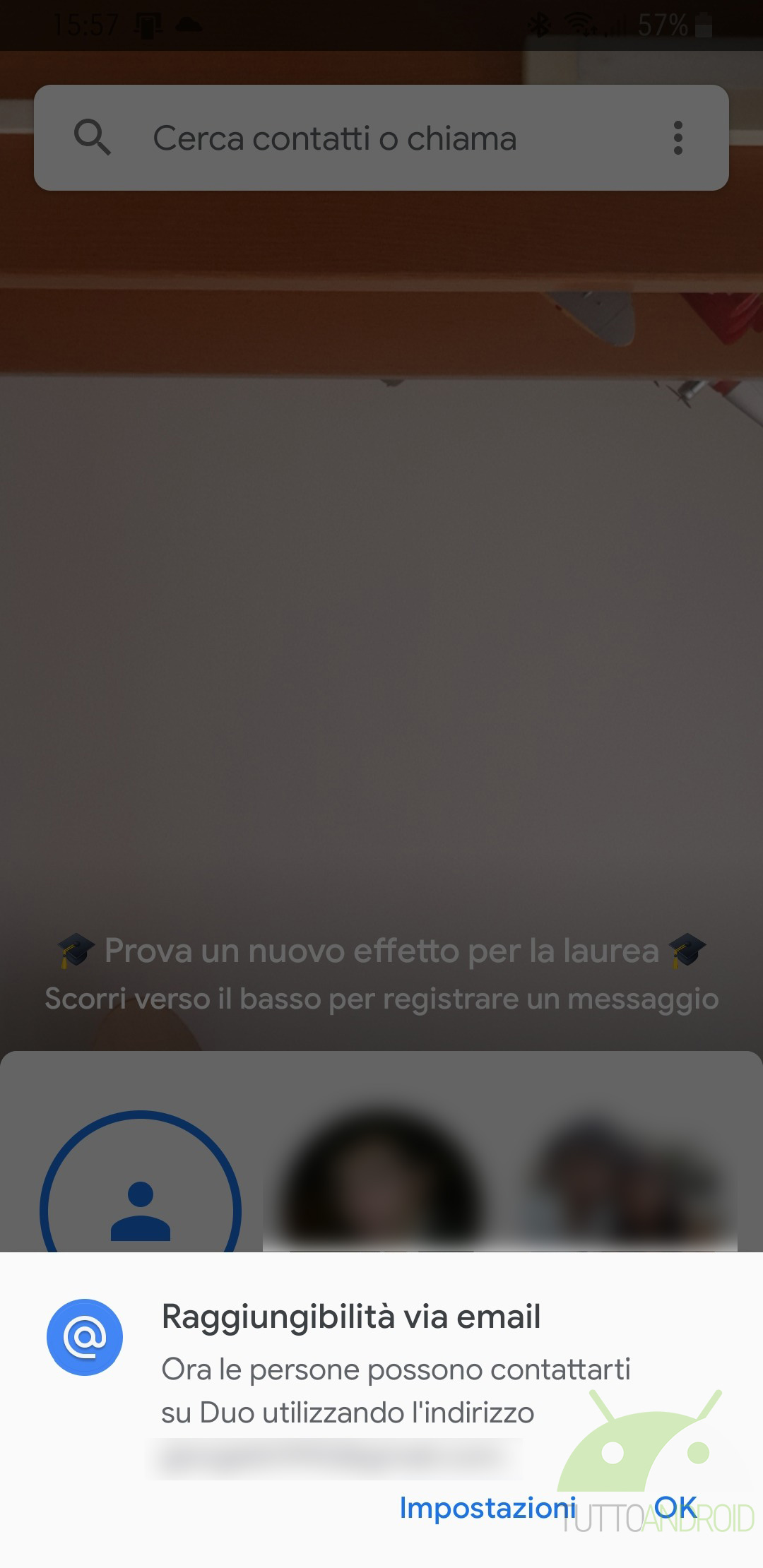Screen dimensions: 763x1568
Task: Tap the search magnifier icon
Action: coord(93,137)
